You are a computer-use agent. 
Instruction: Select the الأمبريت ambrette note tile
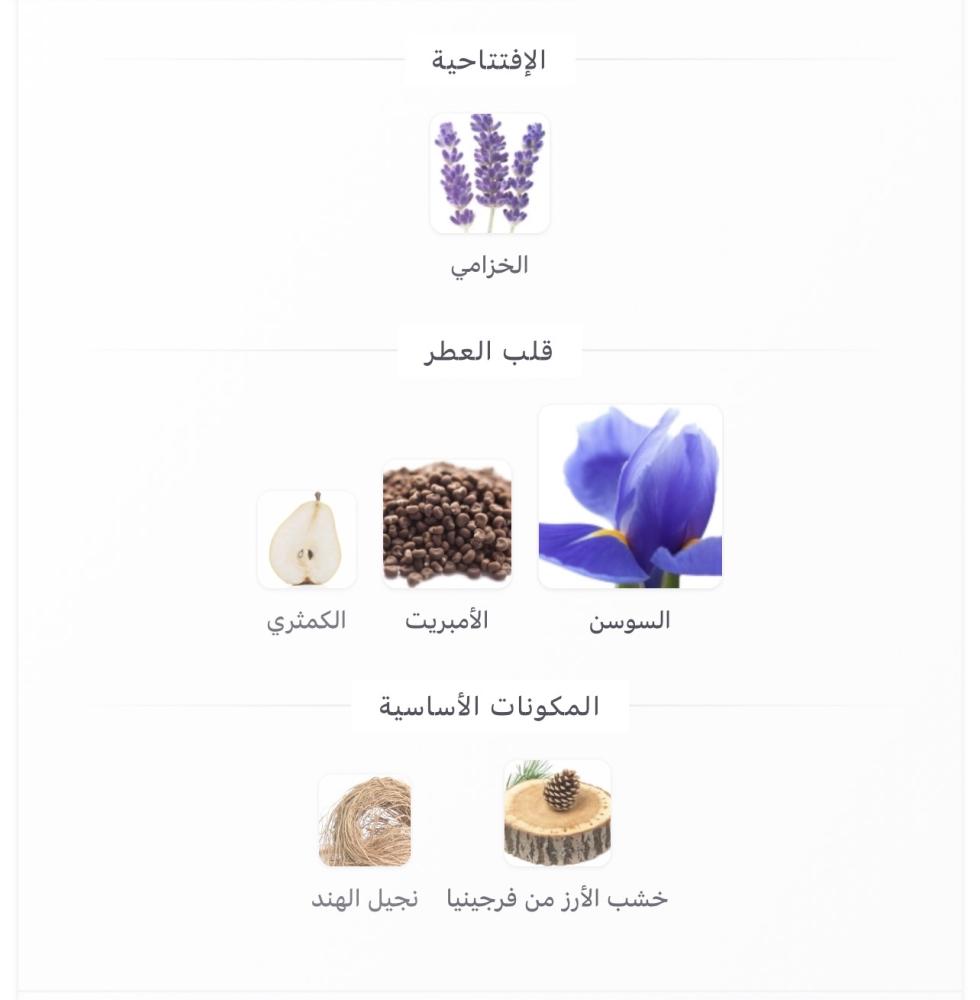tap(447, 524)
